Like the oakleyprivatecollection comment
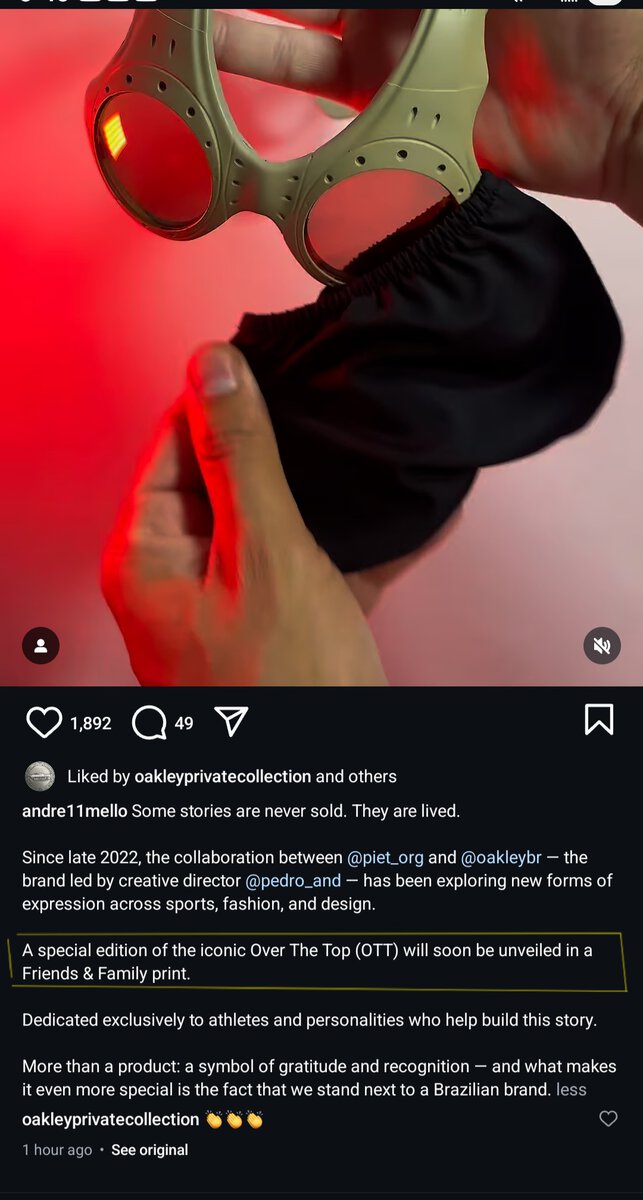643x1200 pixels. [608, 1119]
